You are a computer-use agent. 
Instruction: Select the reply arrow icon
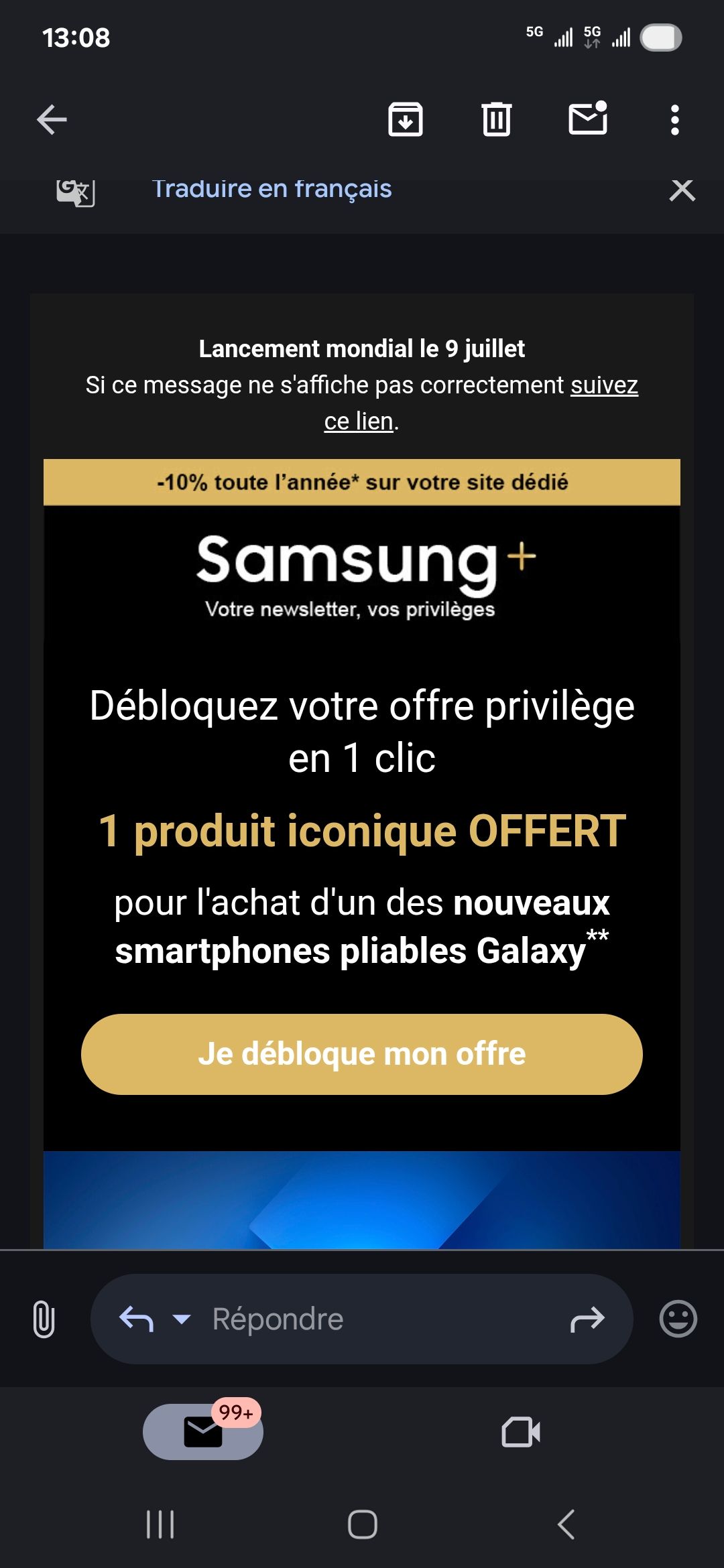tap(137, 1318)
